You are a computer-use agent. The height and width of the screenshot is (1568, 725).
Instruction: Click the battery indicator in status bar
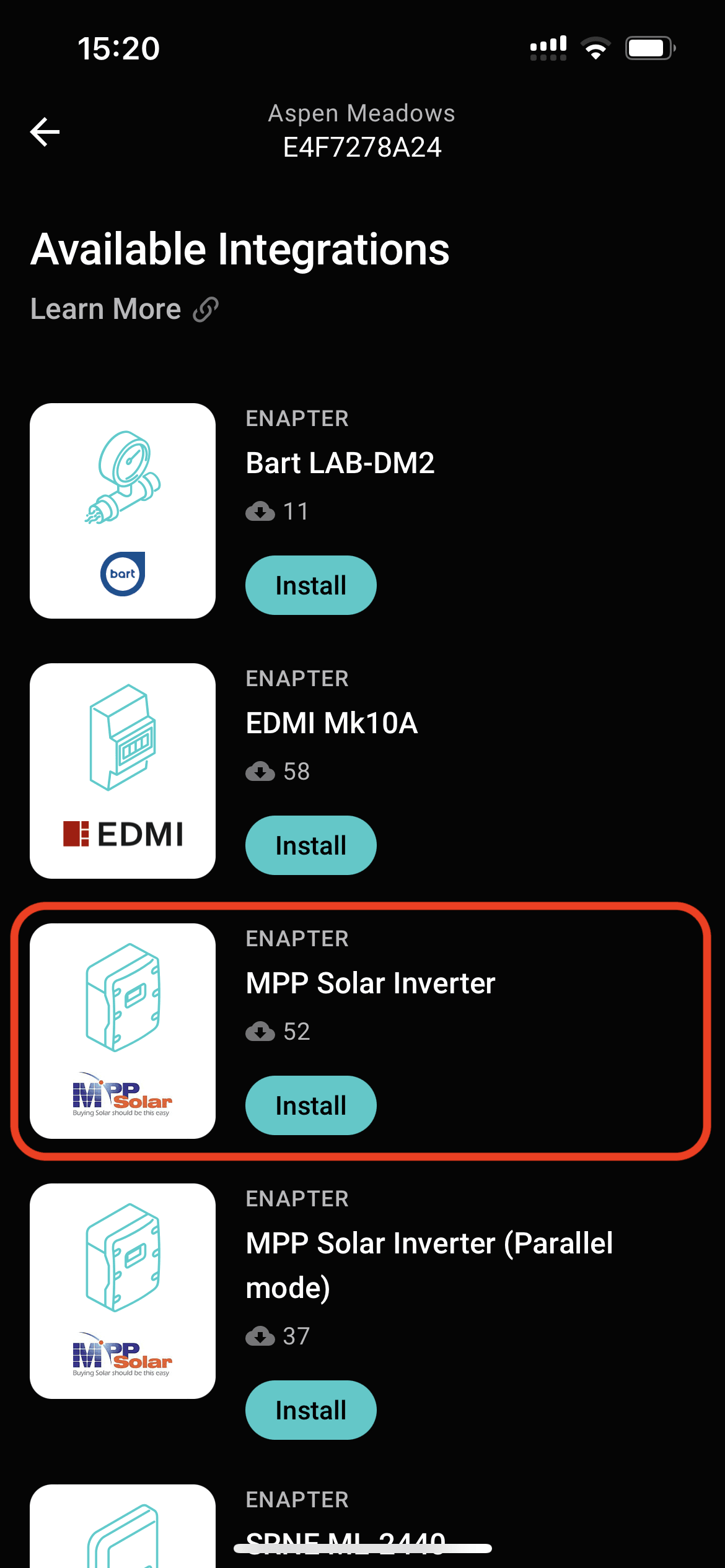pos(648,46)
